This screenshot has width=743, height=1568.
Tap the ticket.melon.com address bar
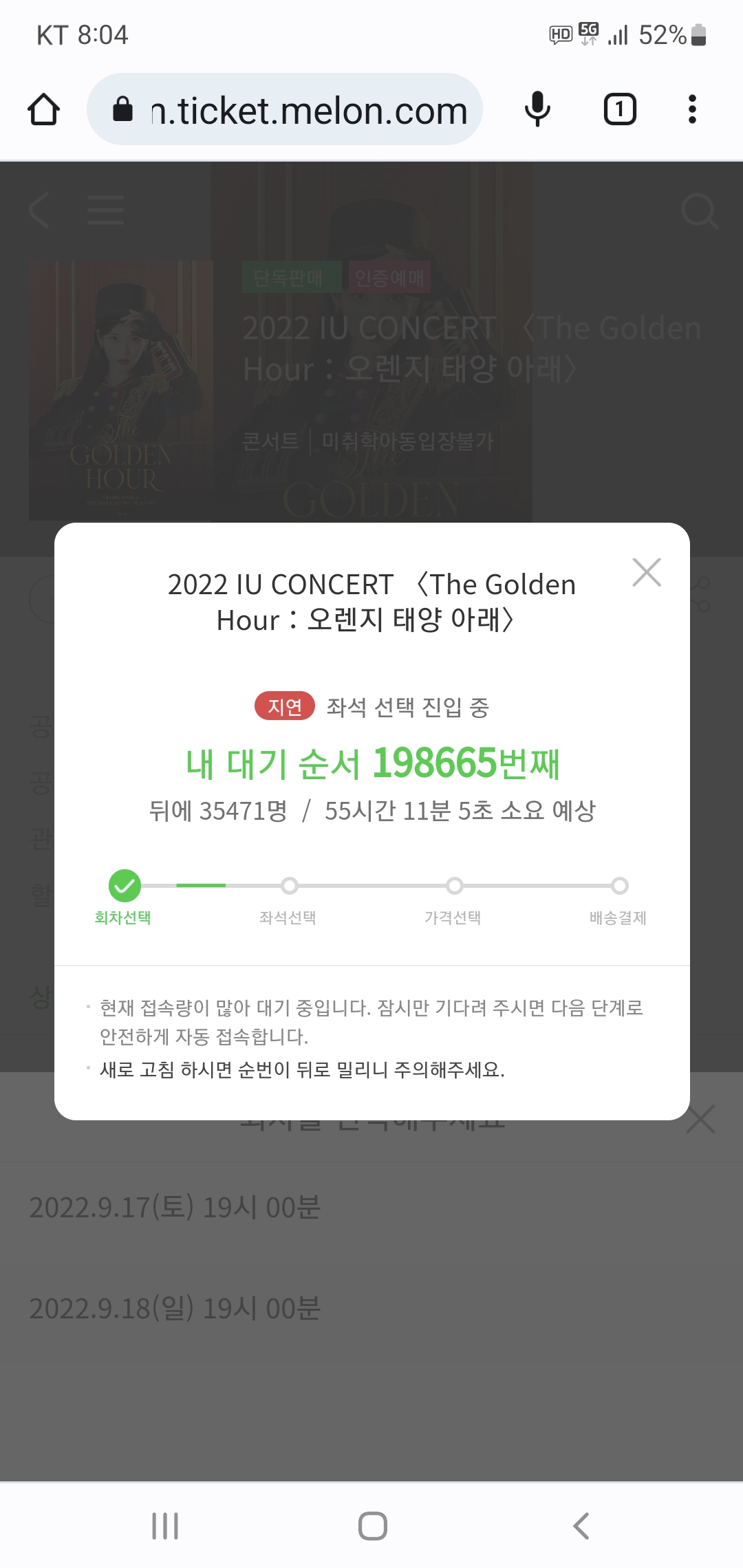(296, 110)
